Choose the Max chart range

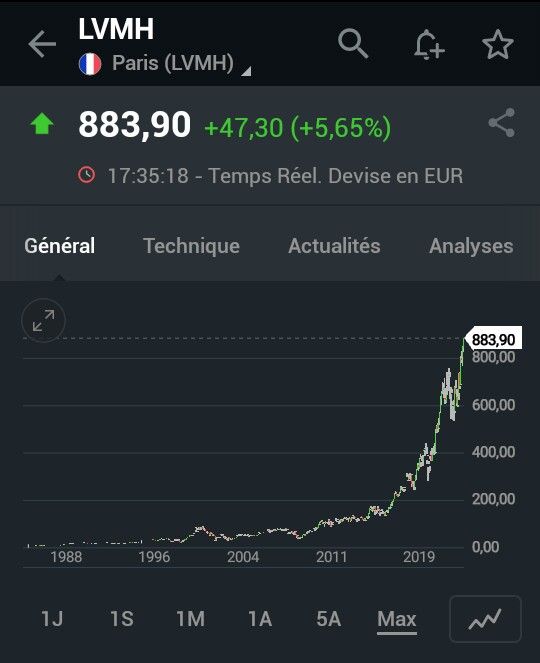tap(397, 620)
